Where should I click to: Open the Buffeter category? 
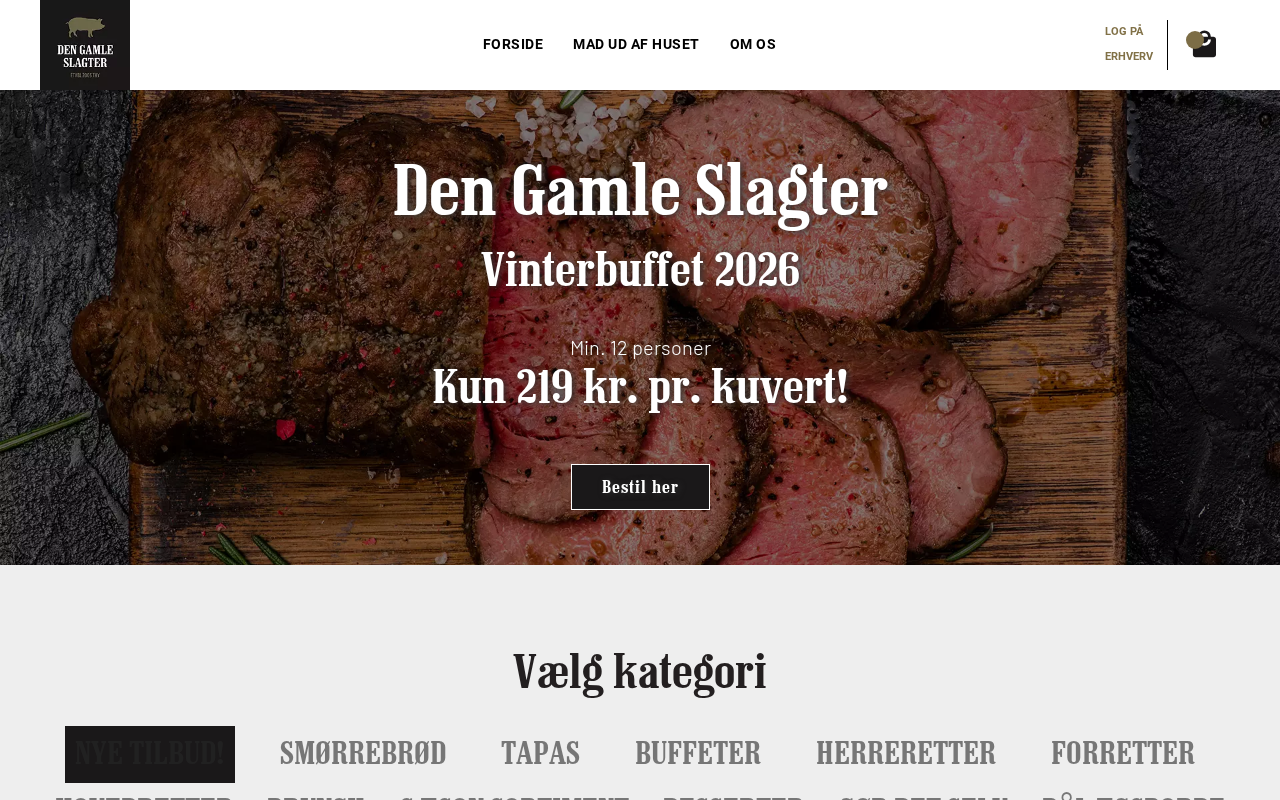(x=698, y=754)
